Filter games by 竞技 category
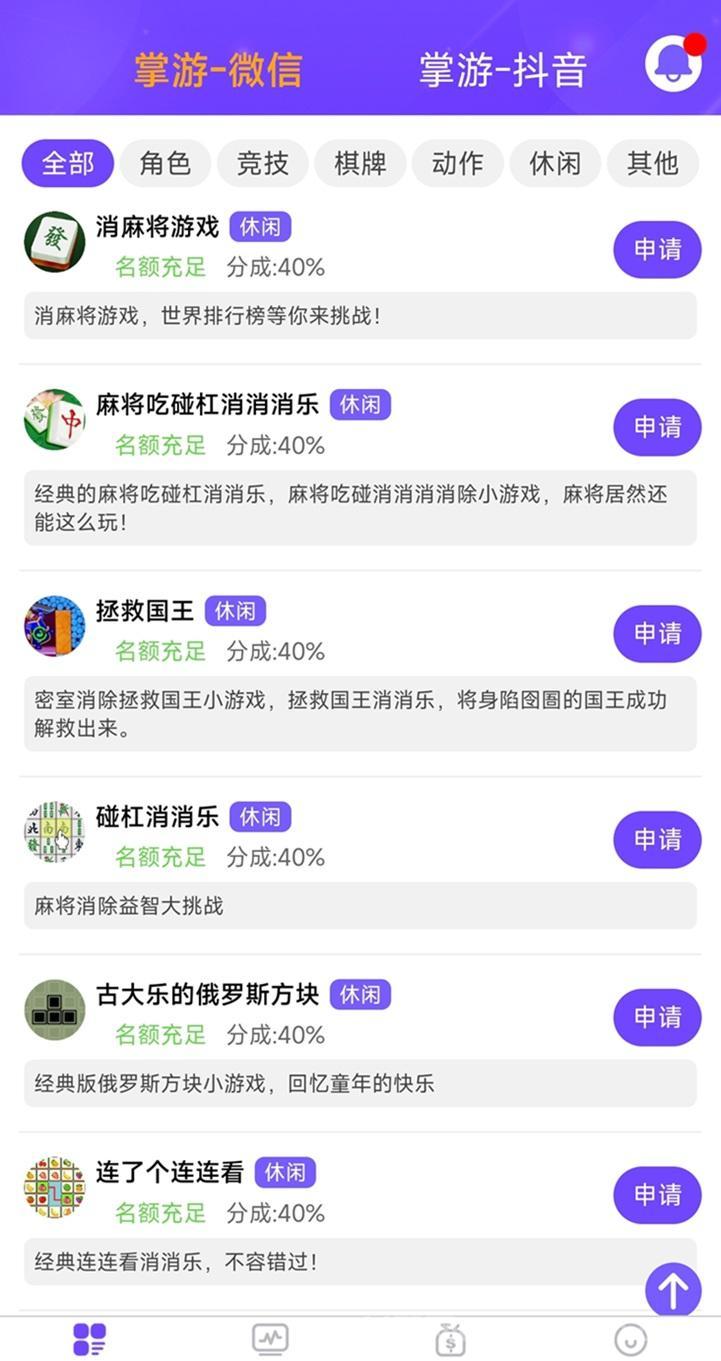Screen dimensions: 721x1361 pyautogui.click(x=263, y=163)
